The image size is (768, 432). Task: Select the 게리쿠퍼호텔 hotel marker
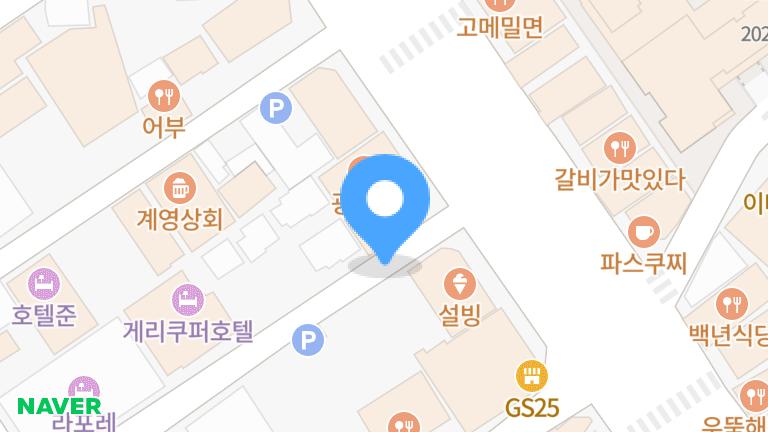tap(186, 298)
